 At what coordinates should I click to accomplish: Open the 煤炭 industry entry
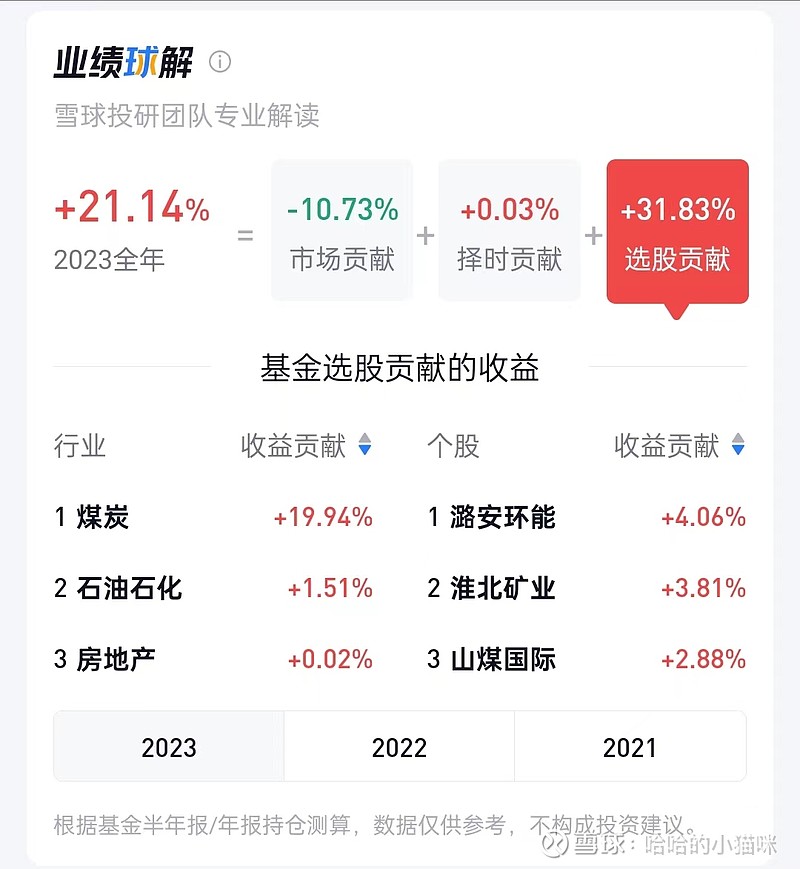[103, 518]
